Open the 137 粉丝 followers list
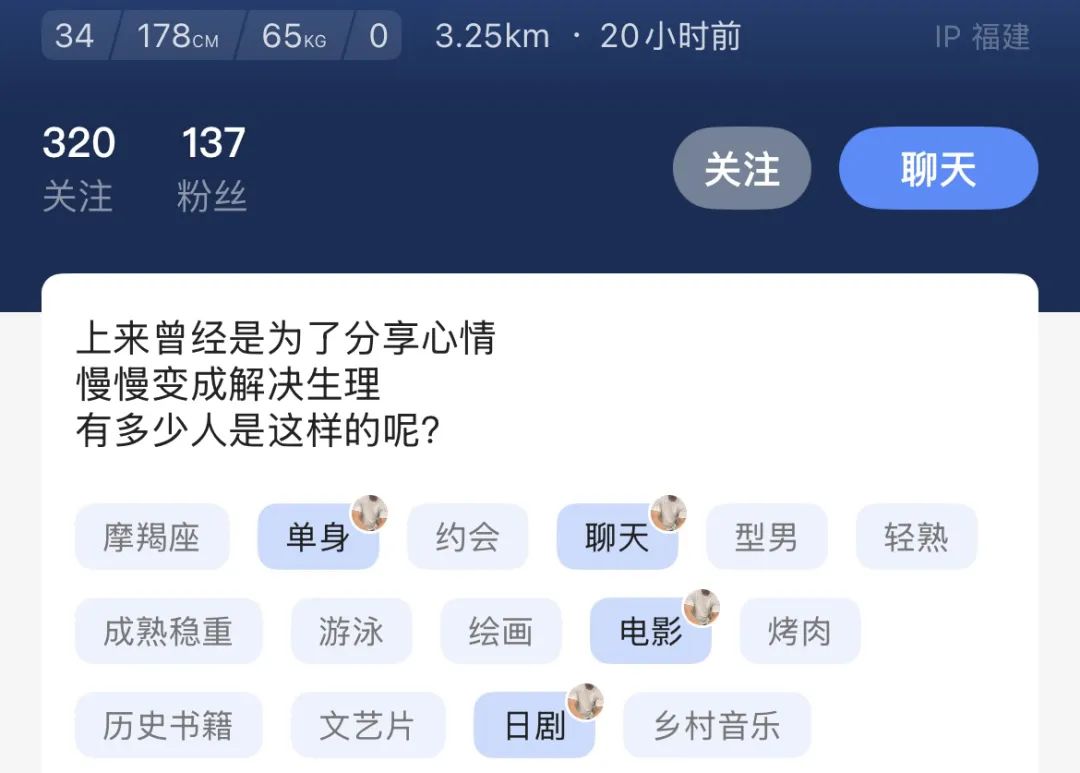1080x773 pixels. (x=212, y=169)
